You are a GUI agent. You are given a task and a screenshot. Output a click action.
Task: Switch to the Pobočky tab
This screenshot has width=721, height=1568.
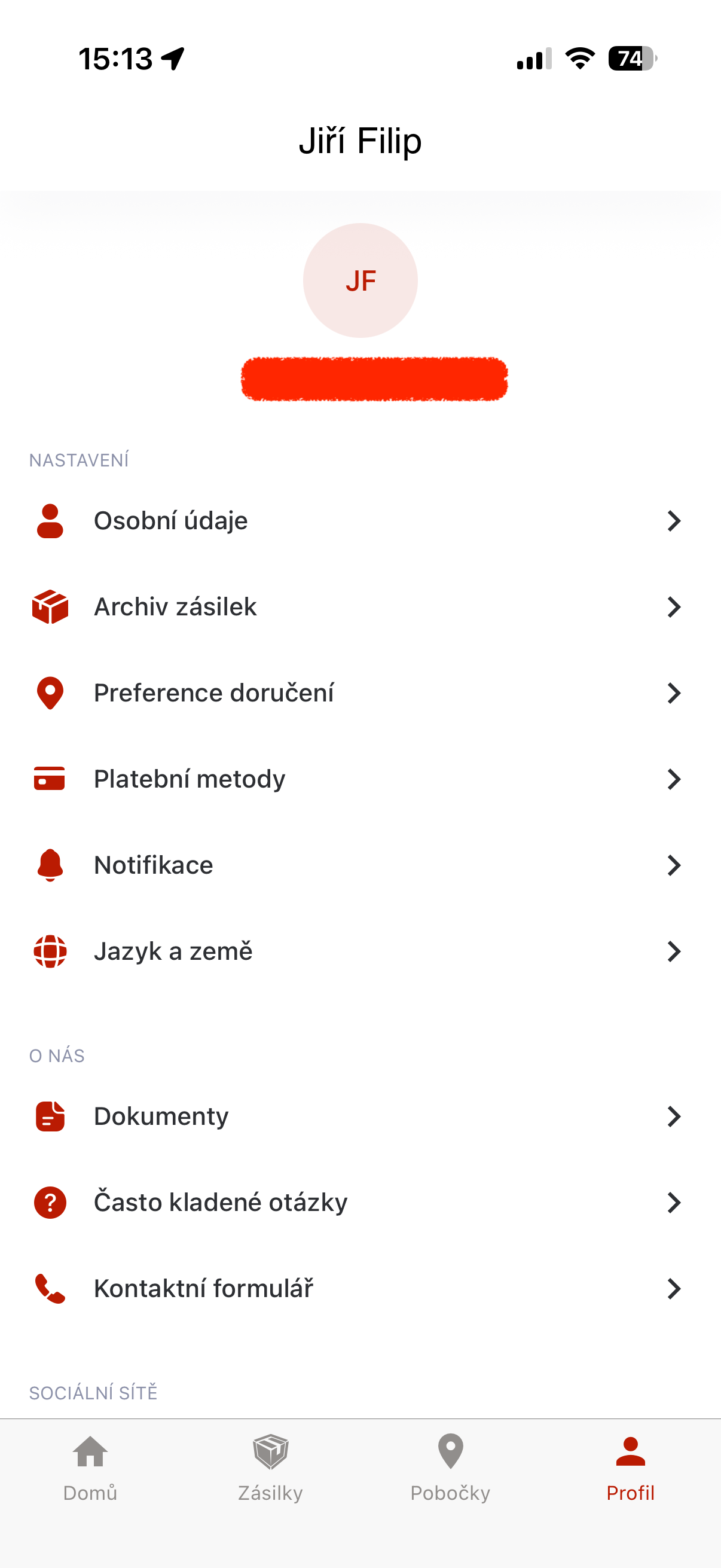(450, 1468)
